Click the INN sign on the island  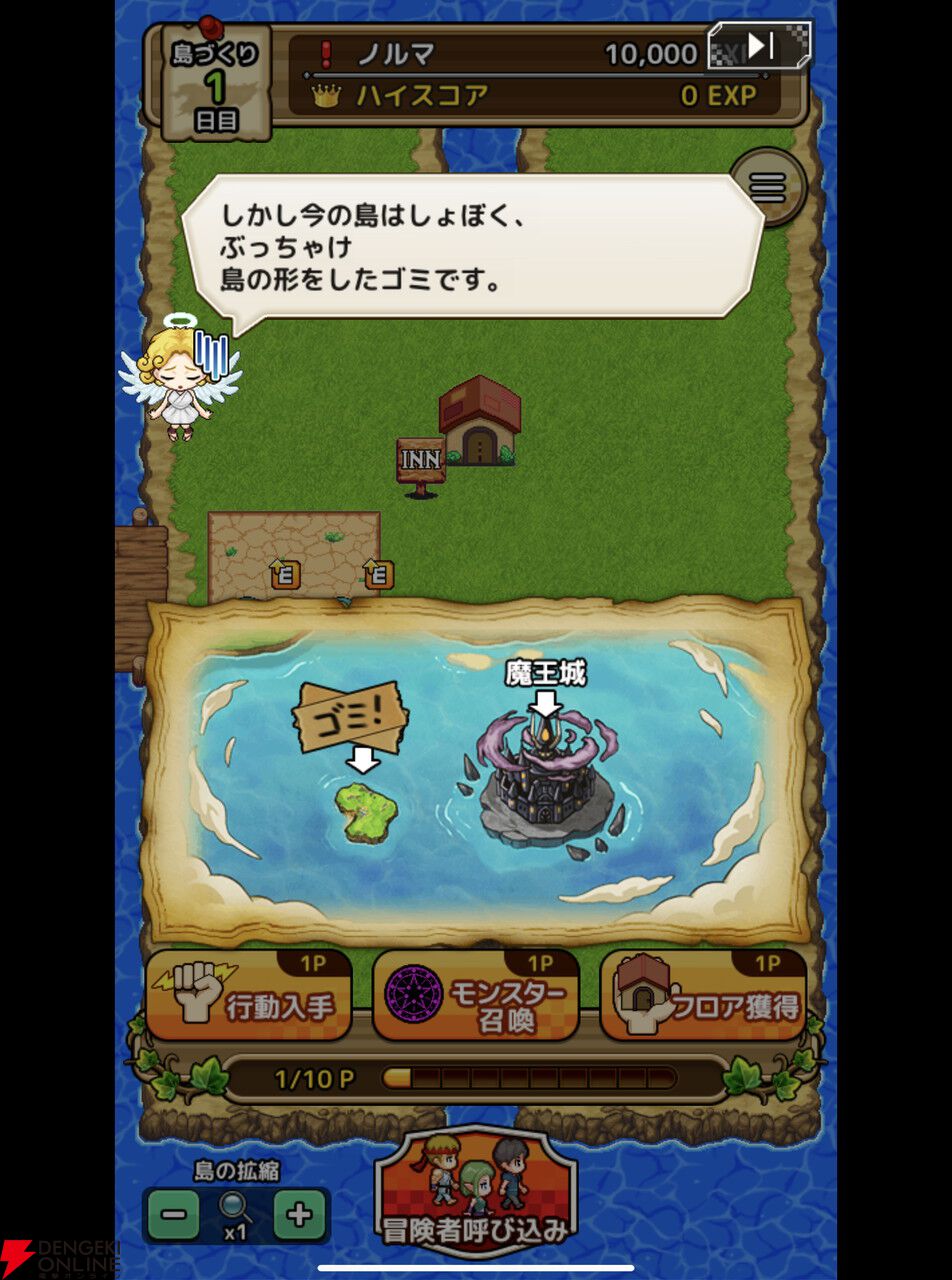tap(421, 459)
